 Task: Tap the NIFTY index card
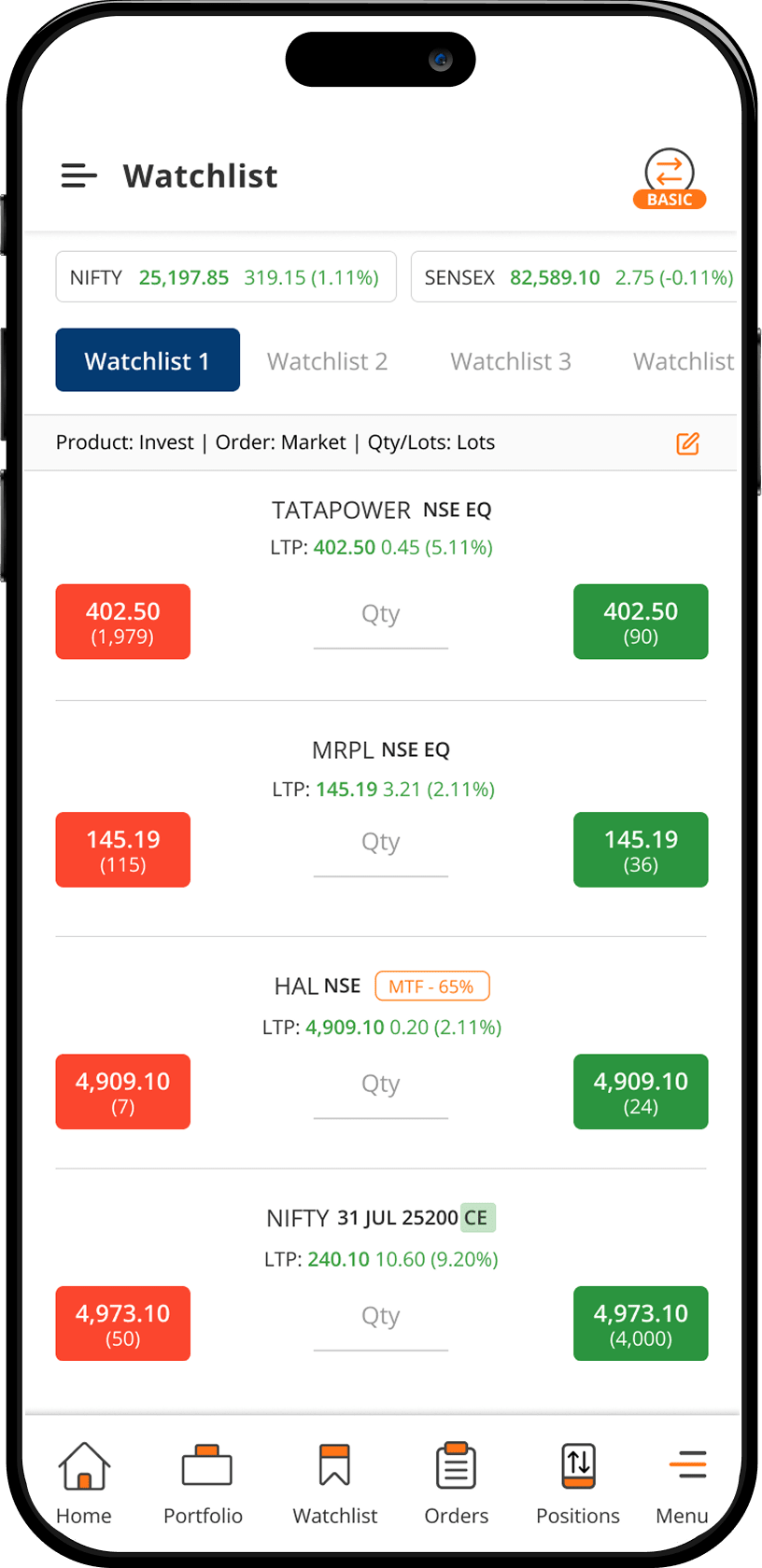click(x=225, y=276)
